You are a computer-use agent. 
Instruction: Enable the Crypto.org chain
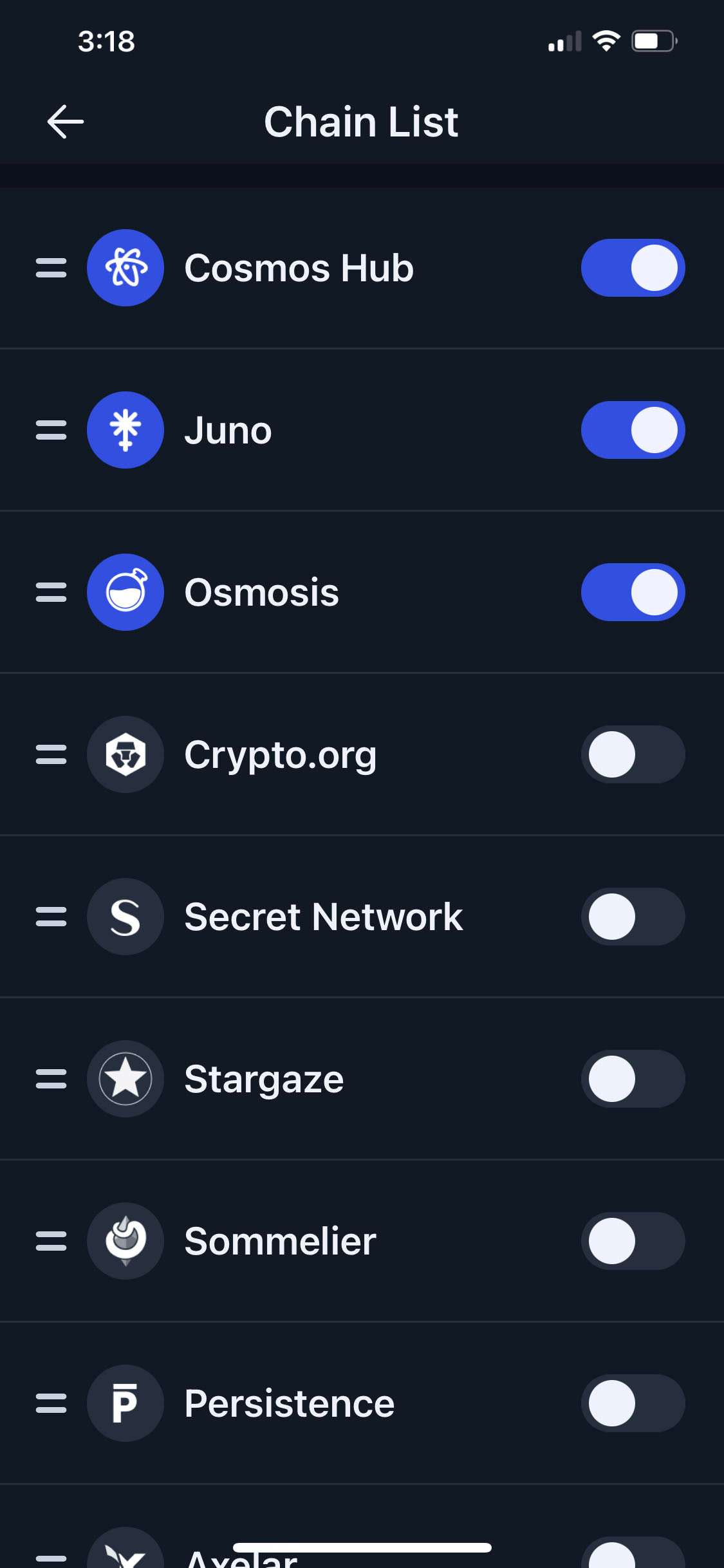[x=633, y=754]
